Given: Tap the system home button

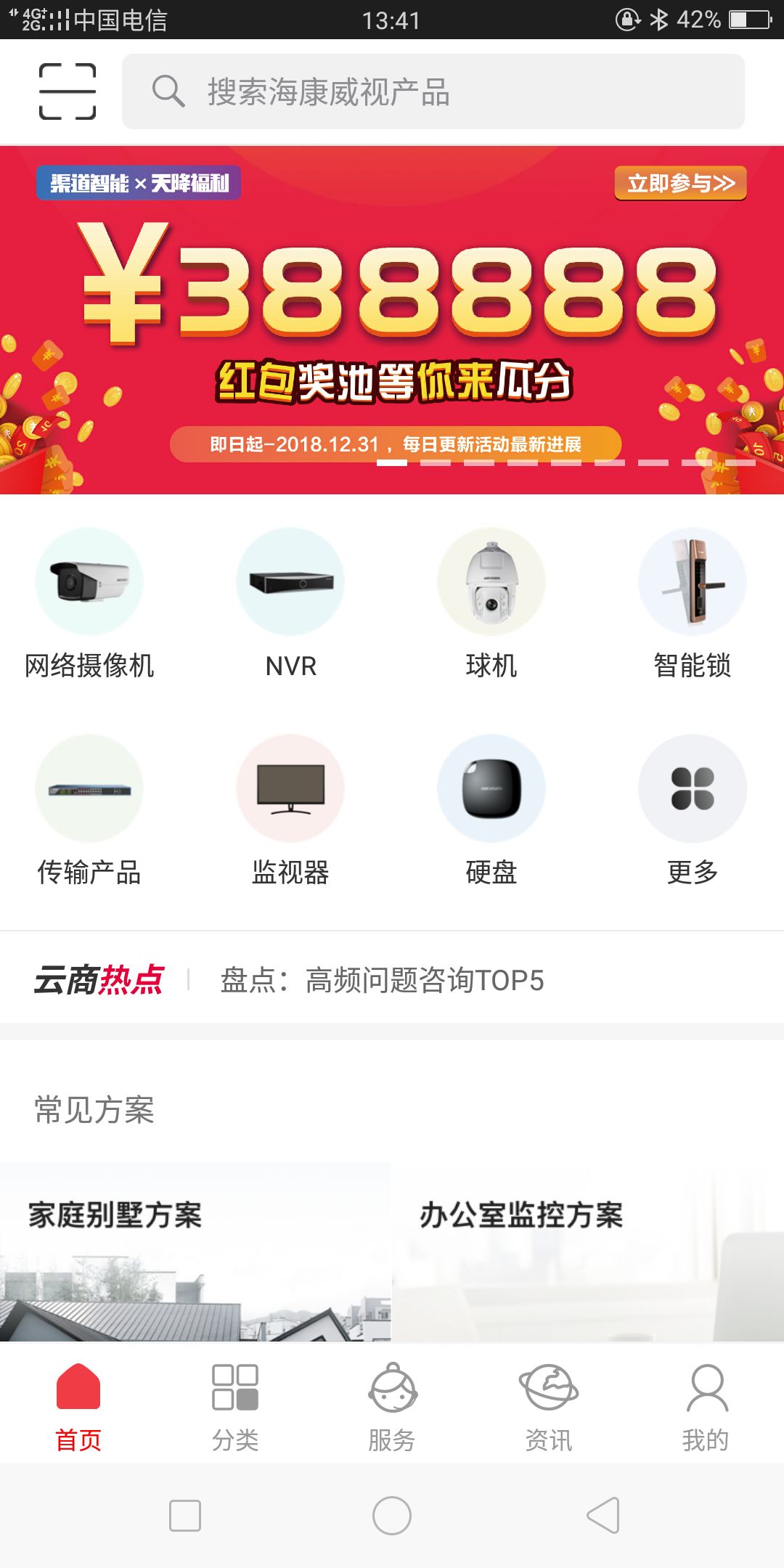Looking at the screenshot, I should 392,1516.
